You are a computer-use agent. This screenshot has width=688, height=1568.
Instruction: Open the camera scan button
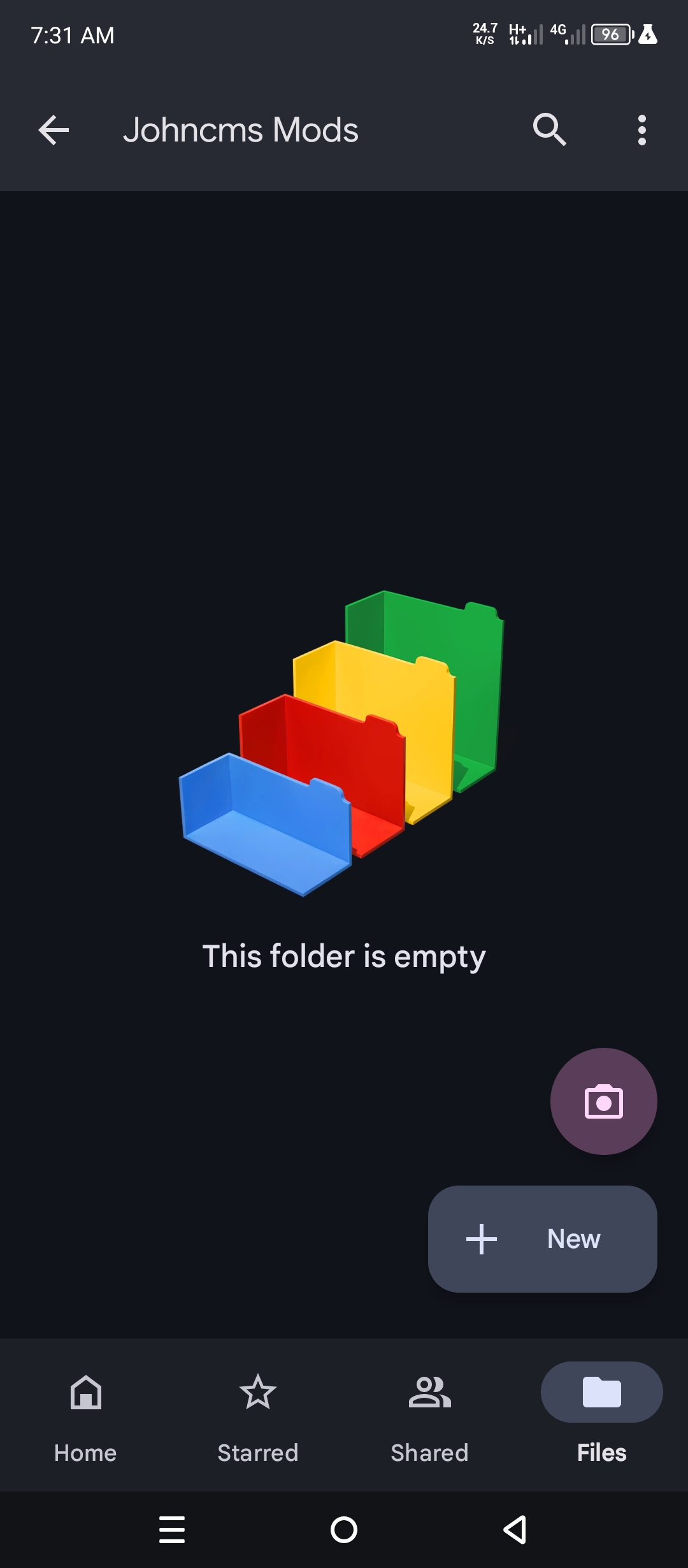coord(603,1101)
